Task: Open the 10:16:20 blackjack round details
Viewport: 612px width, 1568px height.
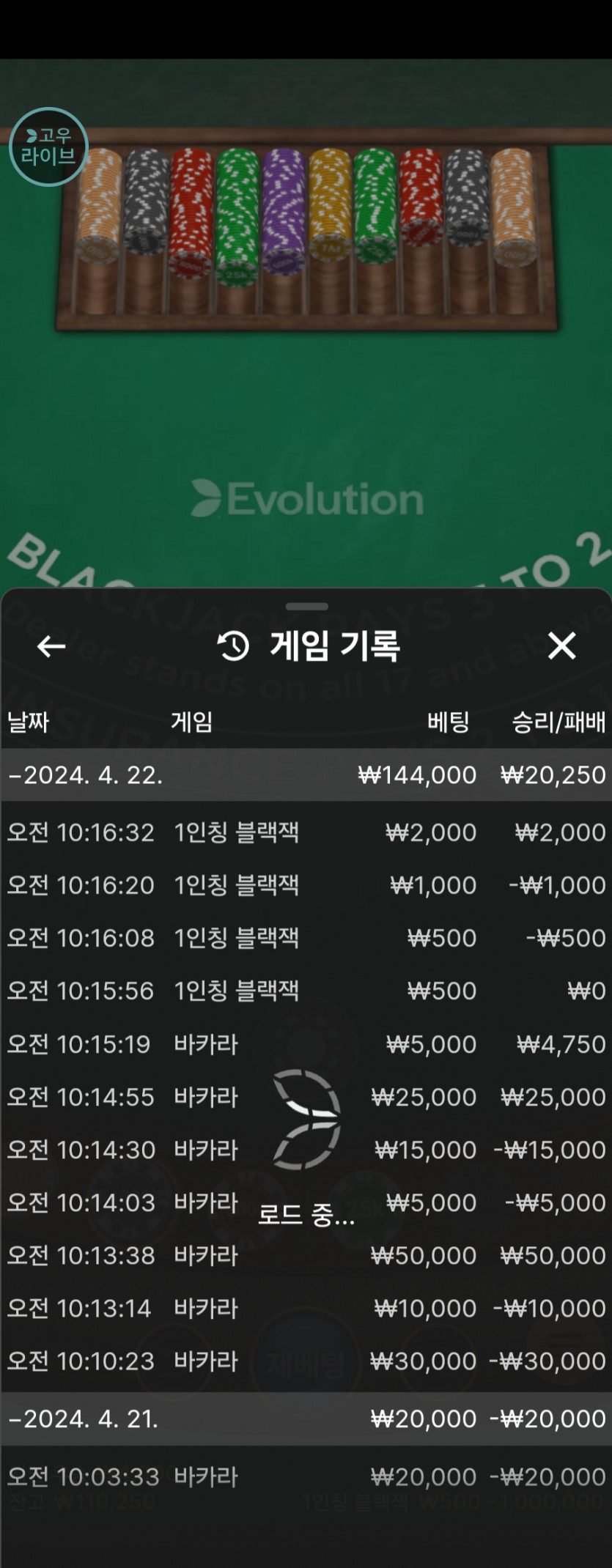Action: click(306, 885)
